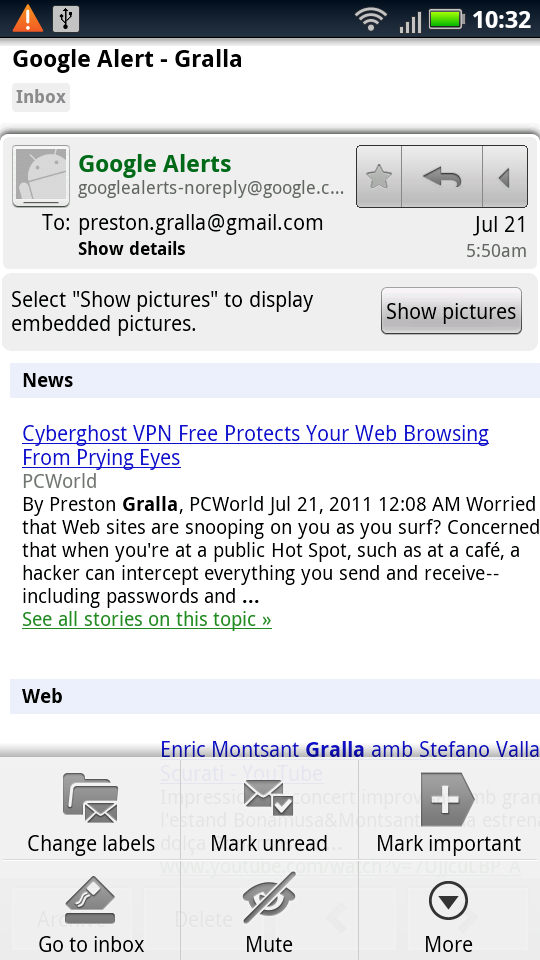Reply to the Google Alerts message
This screenshot has height=960, width=540.
[x=442, y=177]
